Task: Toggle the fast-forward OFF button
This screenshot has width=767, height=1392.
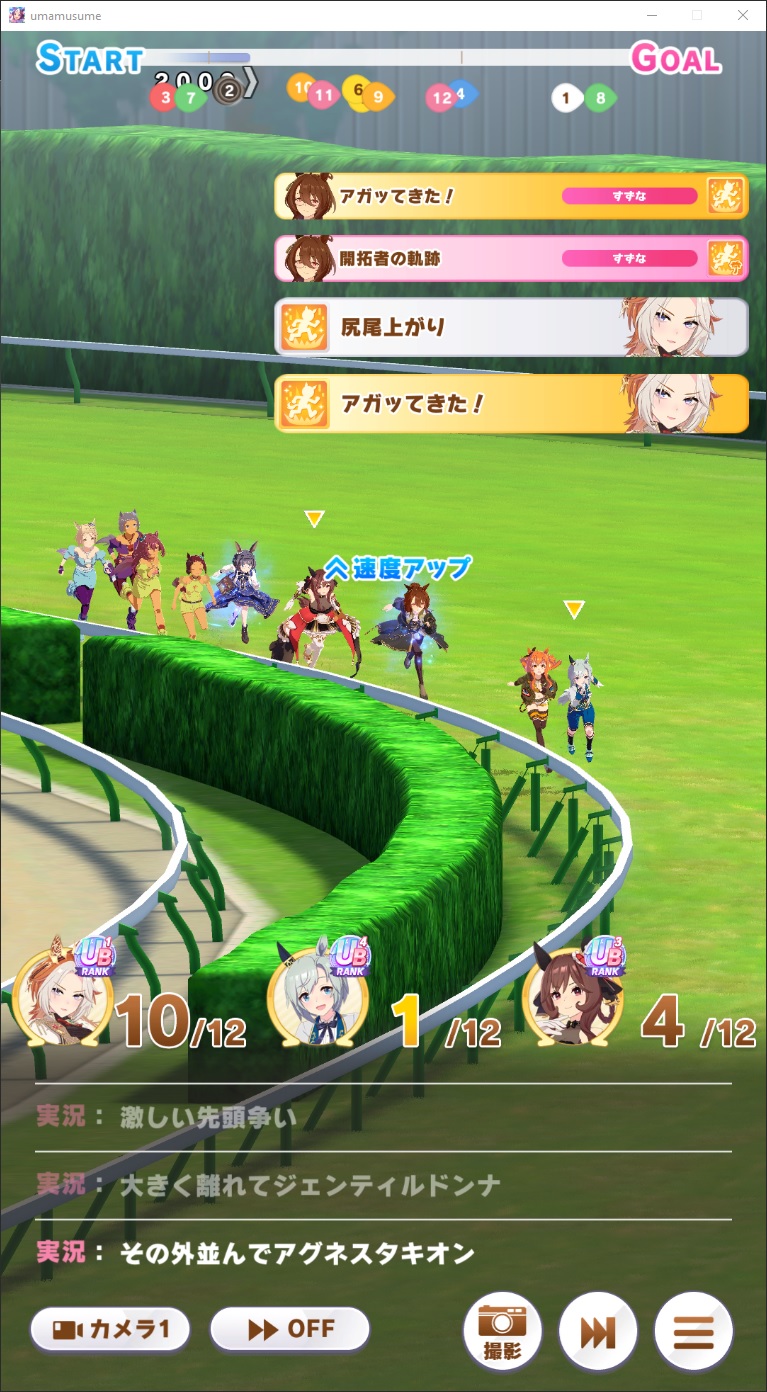Action: pos(290,1329)
